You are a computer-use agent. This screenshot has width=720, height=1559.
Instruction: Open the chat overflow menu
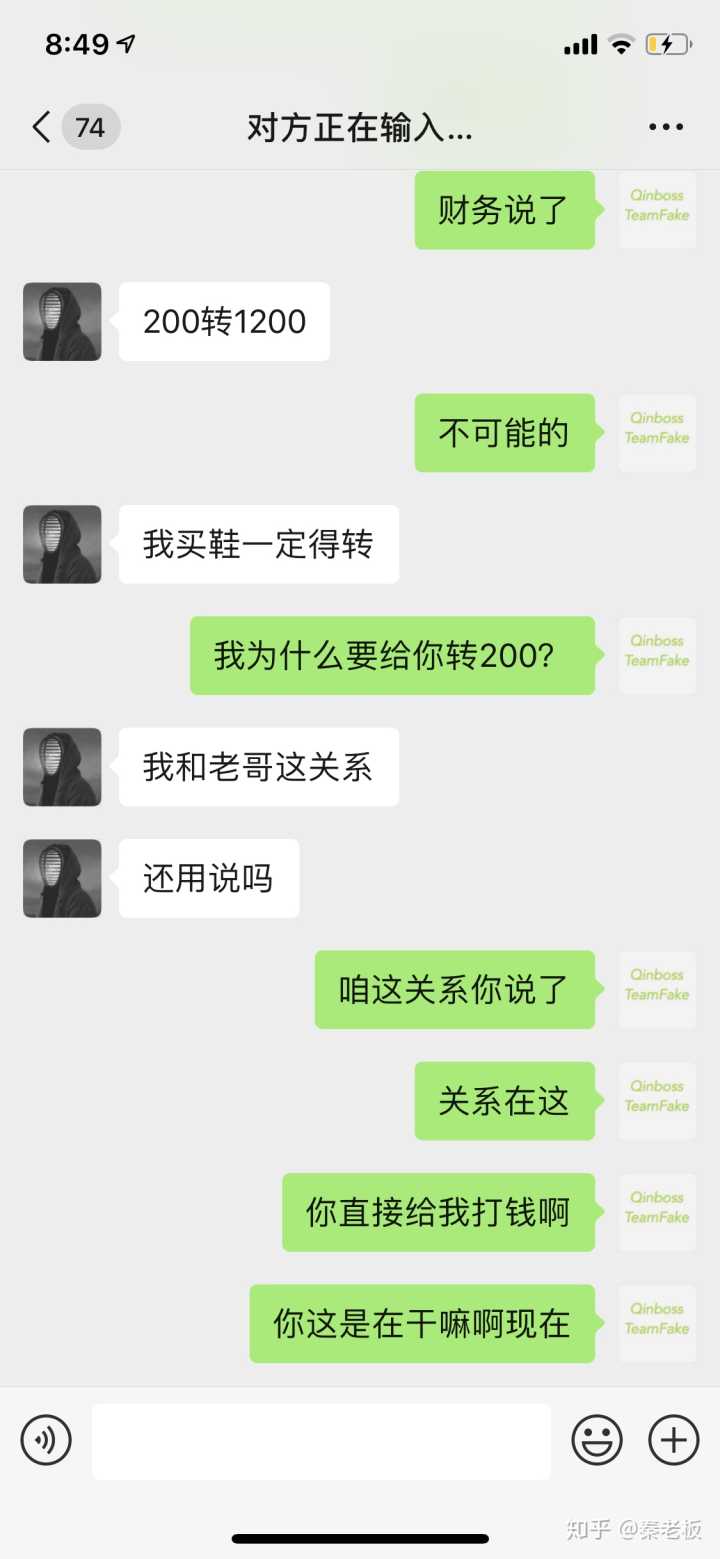[x=665, y=128]
